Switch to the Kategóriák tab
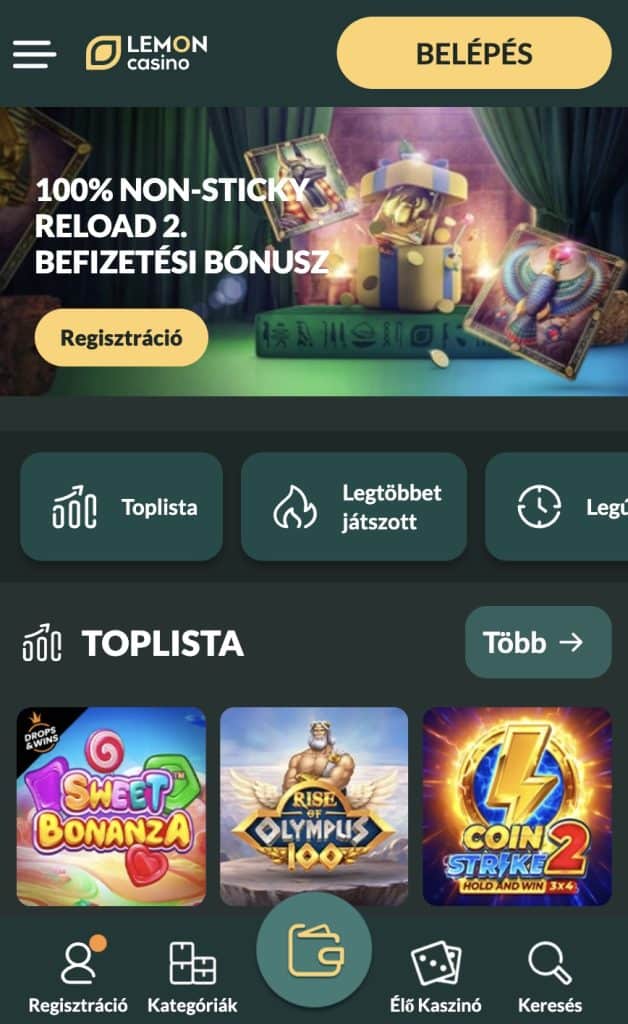This screenshot has width=628, height=1024. click(x=192, y=977)
